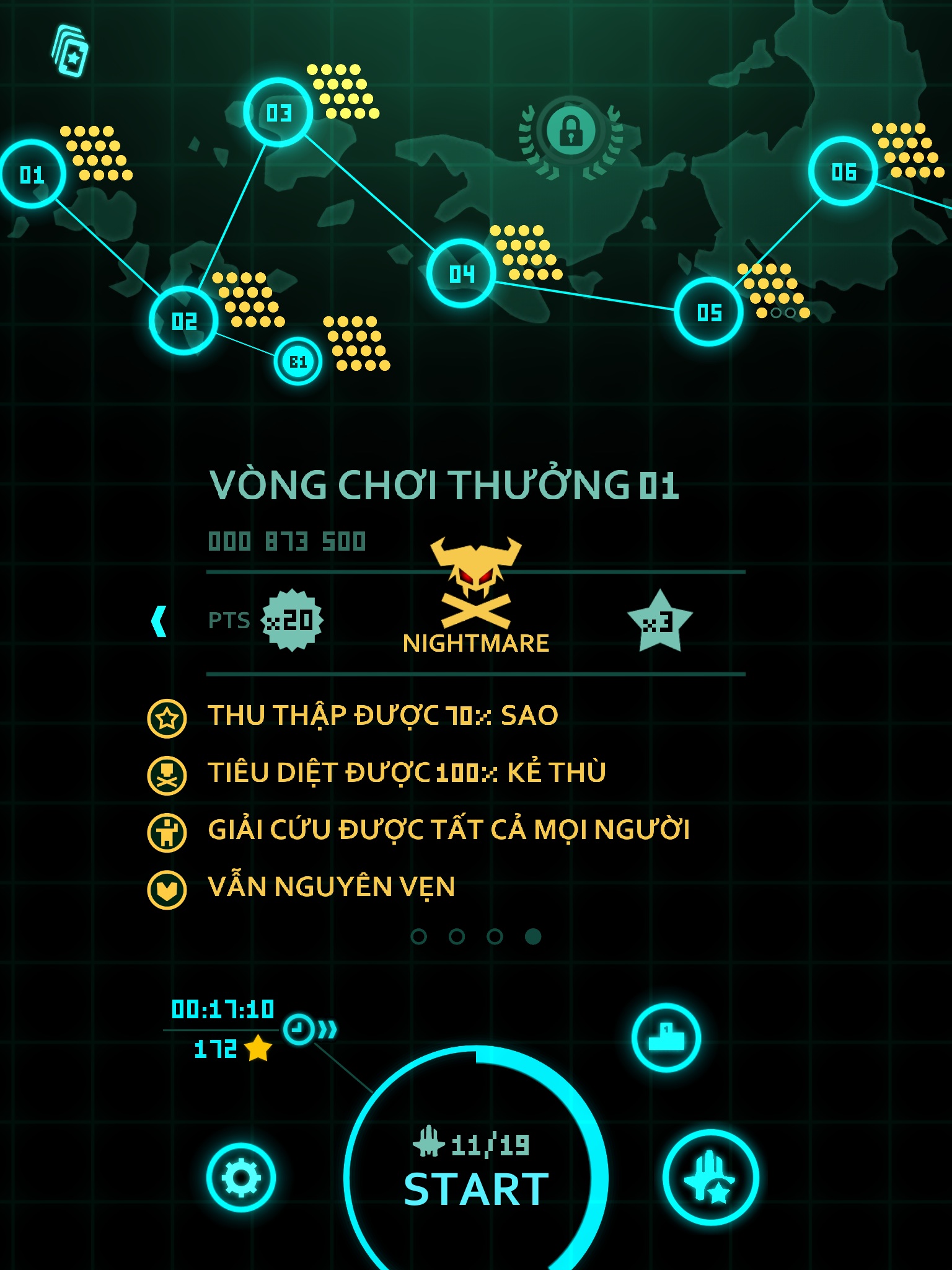Select bonus level B1 node
The image size is (952, 1270).
click(298, 362)
